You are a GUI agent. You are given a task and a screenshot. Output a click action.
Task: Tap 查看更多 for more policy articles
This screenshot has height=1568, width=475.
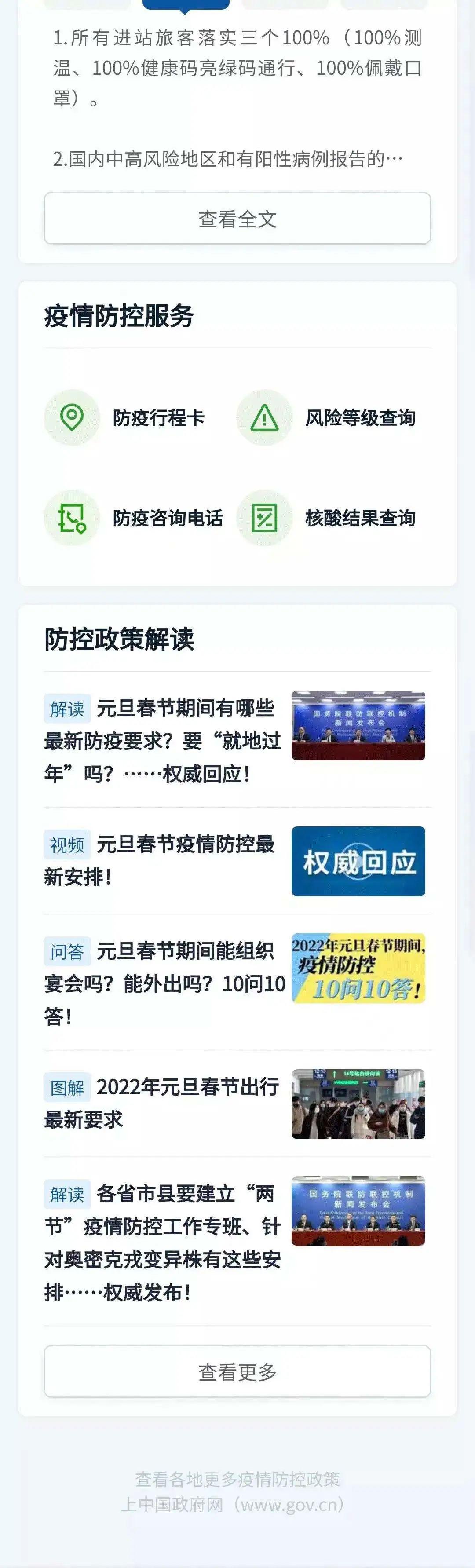tap(237, 1371)
